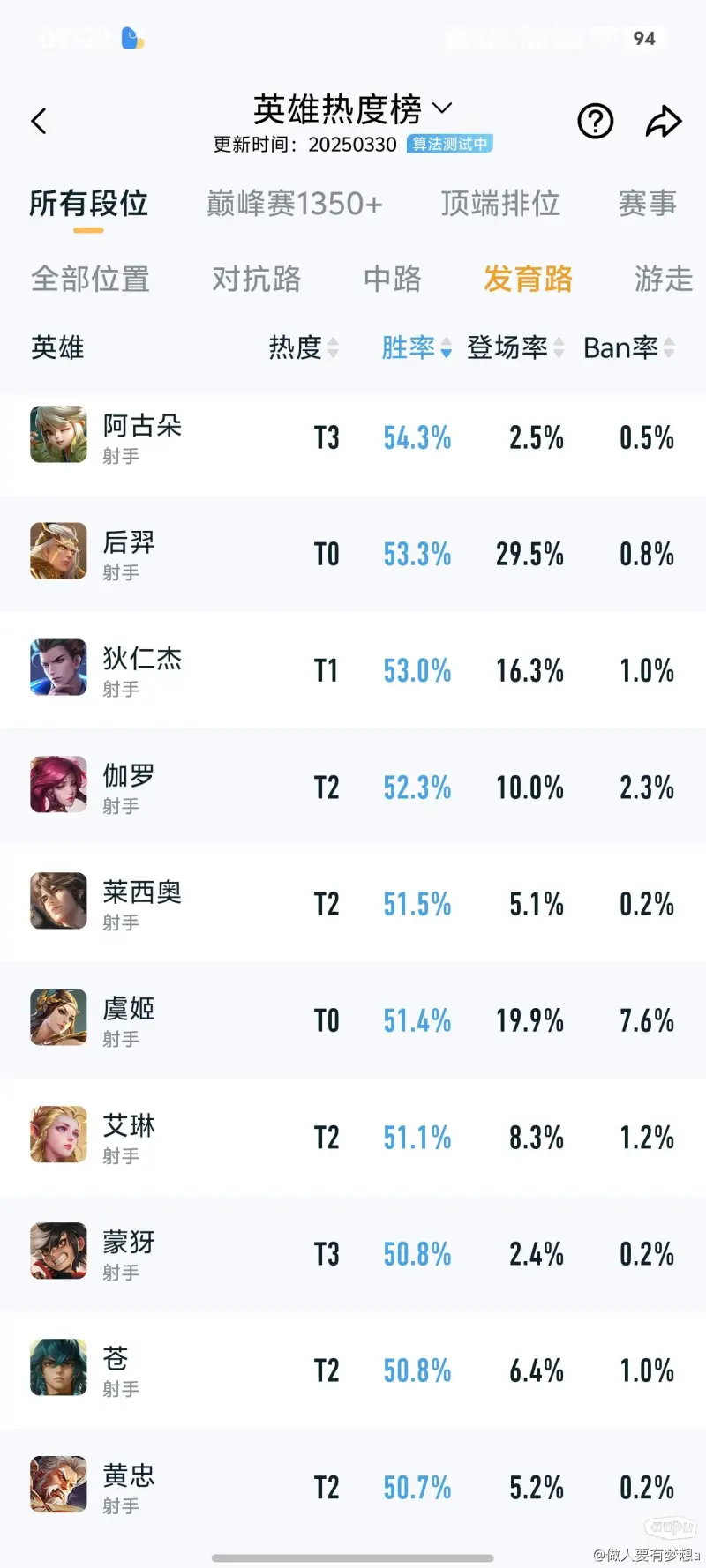Image resolution: width=706 pixels, height=1568 pixels.
Task: Select the 全部位置 position filter
Action: 90,279
